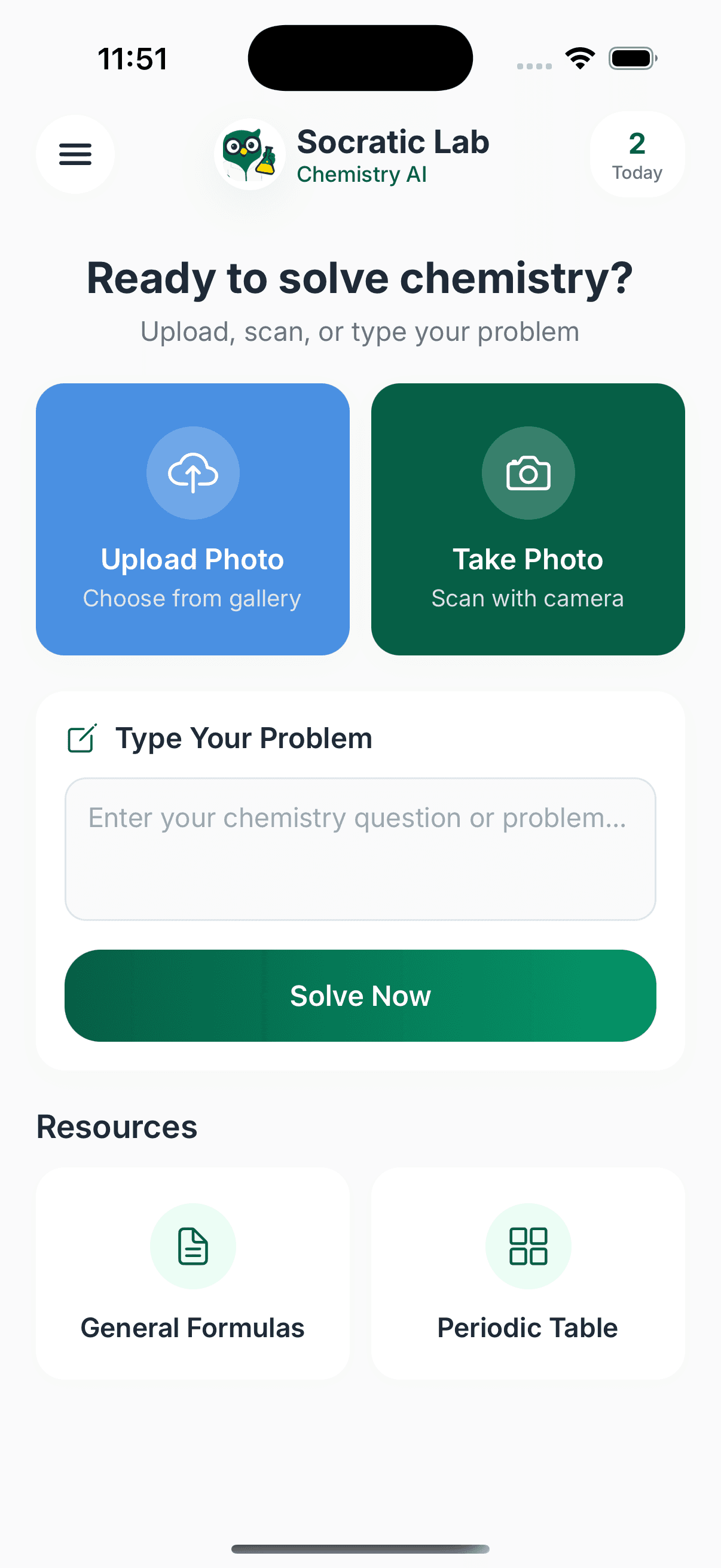Open General Formulas resource

point(193,1272)
